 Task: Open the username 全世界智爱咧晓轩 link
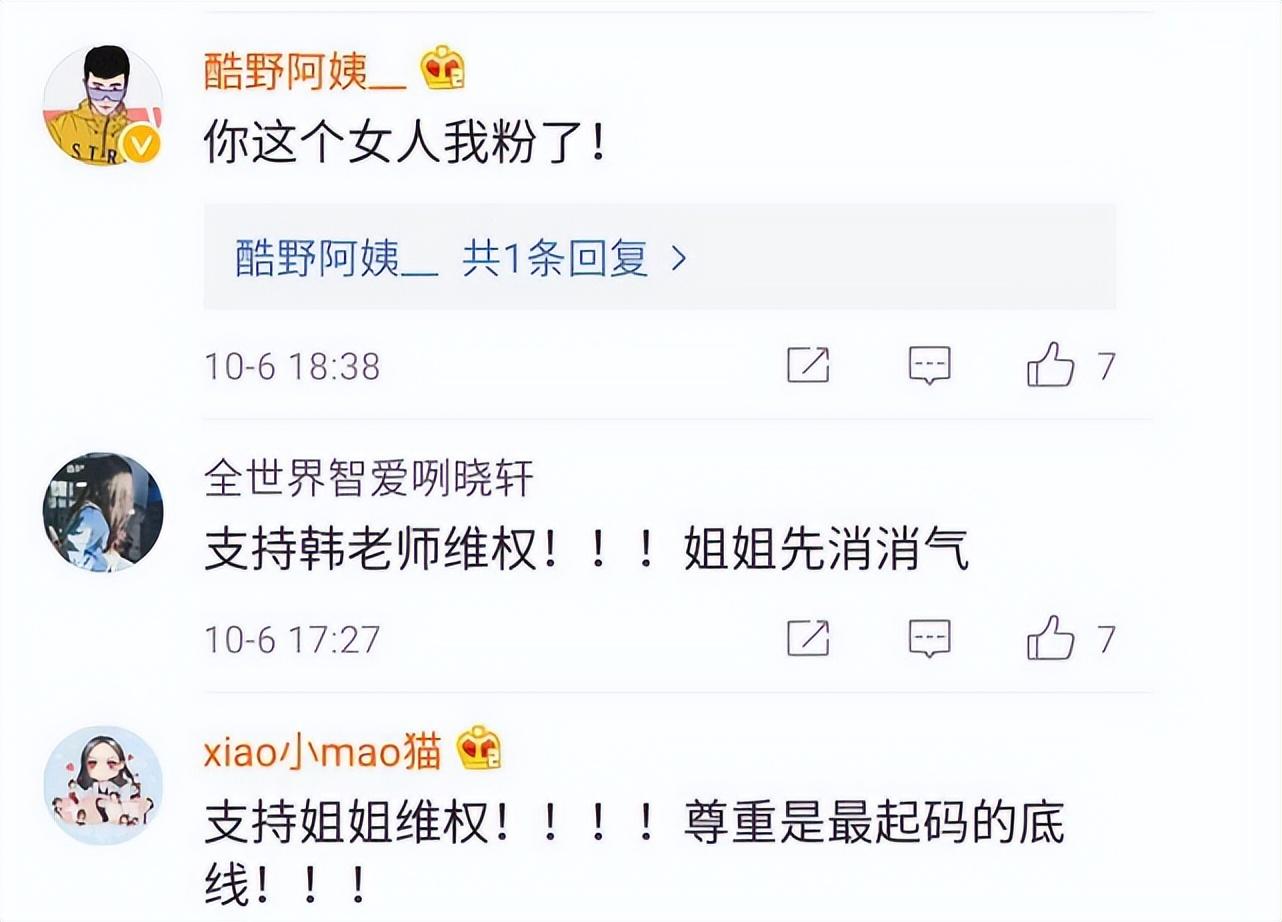(368, 479)
